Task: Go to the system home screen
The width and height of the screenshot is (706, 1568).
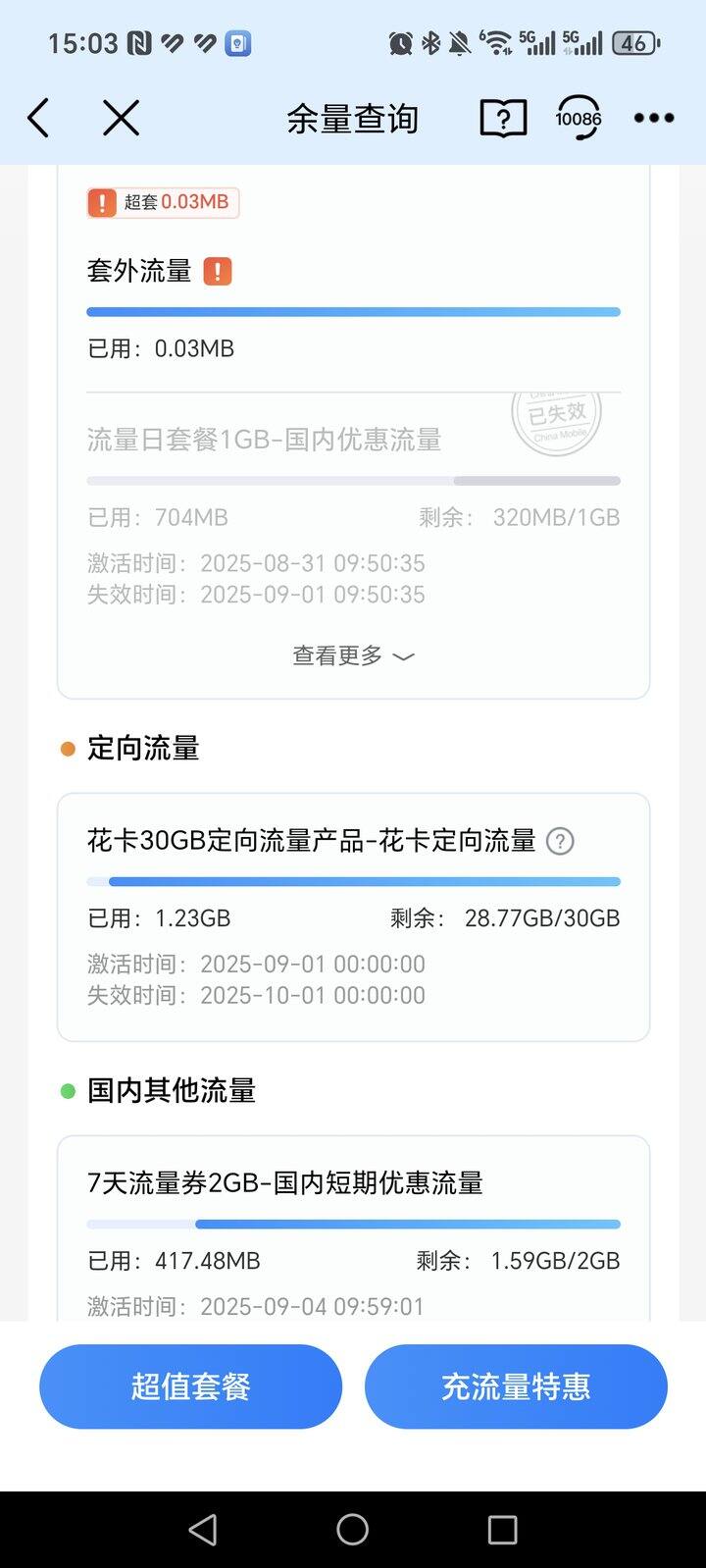Action: click(353, 1529)
